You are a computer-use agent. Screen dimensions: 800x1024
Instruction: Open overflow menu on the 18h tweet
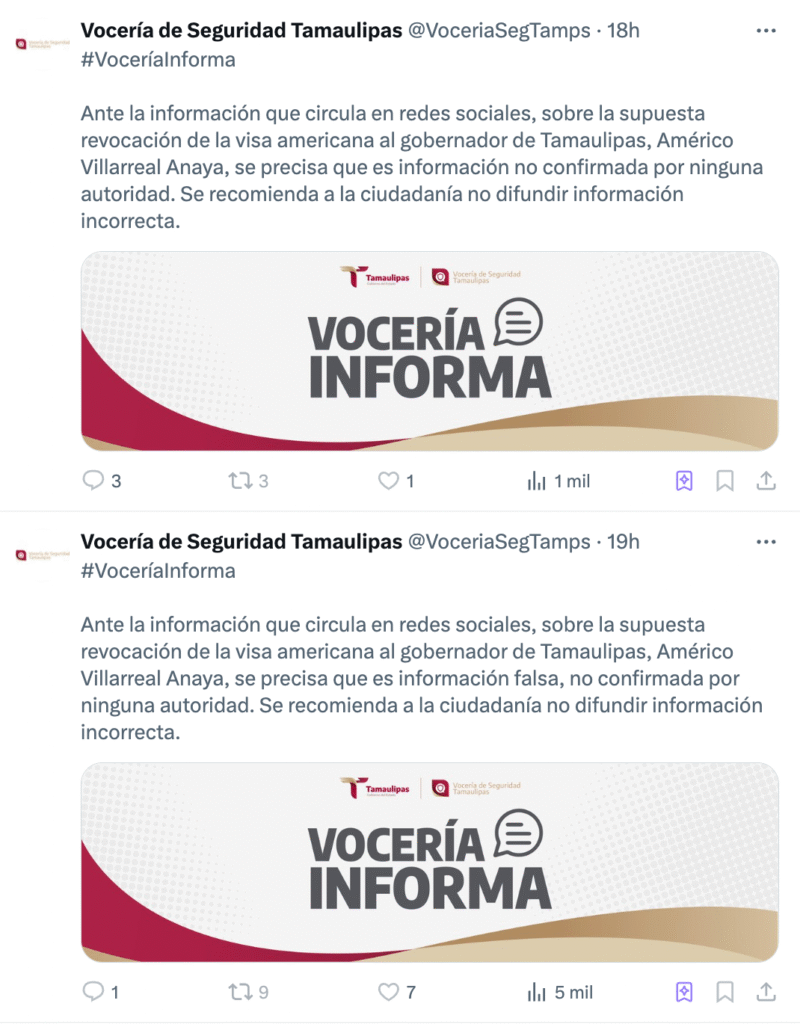[x=766, y=30]
